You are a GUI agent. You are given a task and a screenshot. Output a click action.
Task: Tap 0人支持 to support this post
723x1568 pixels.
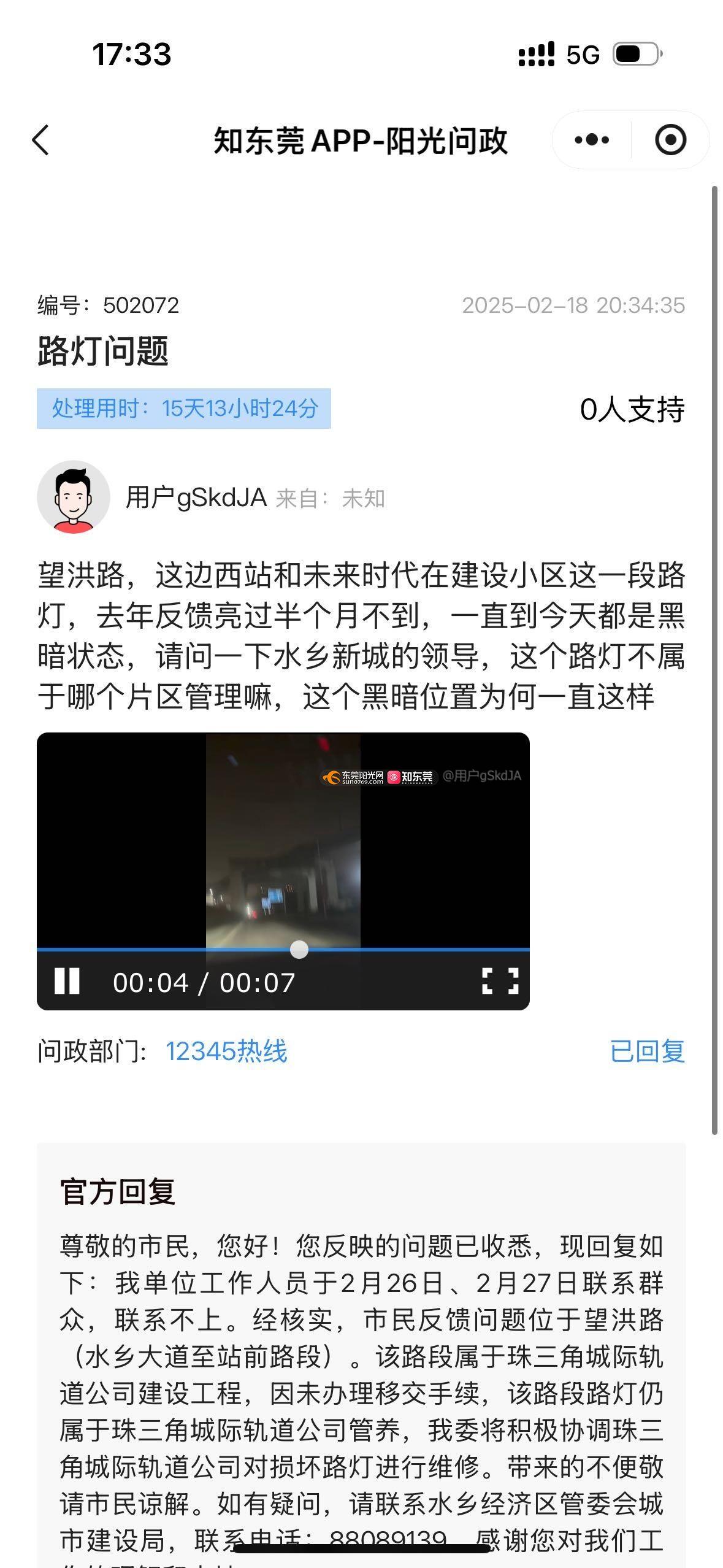point(632,409)
